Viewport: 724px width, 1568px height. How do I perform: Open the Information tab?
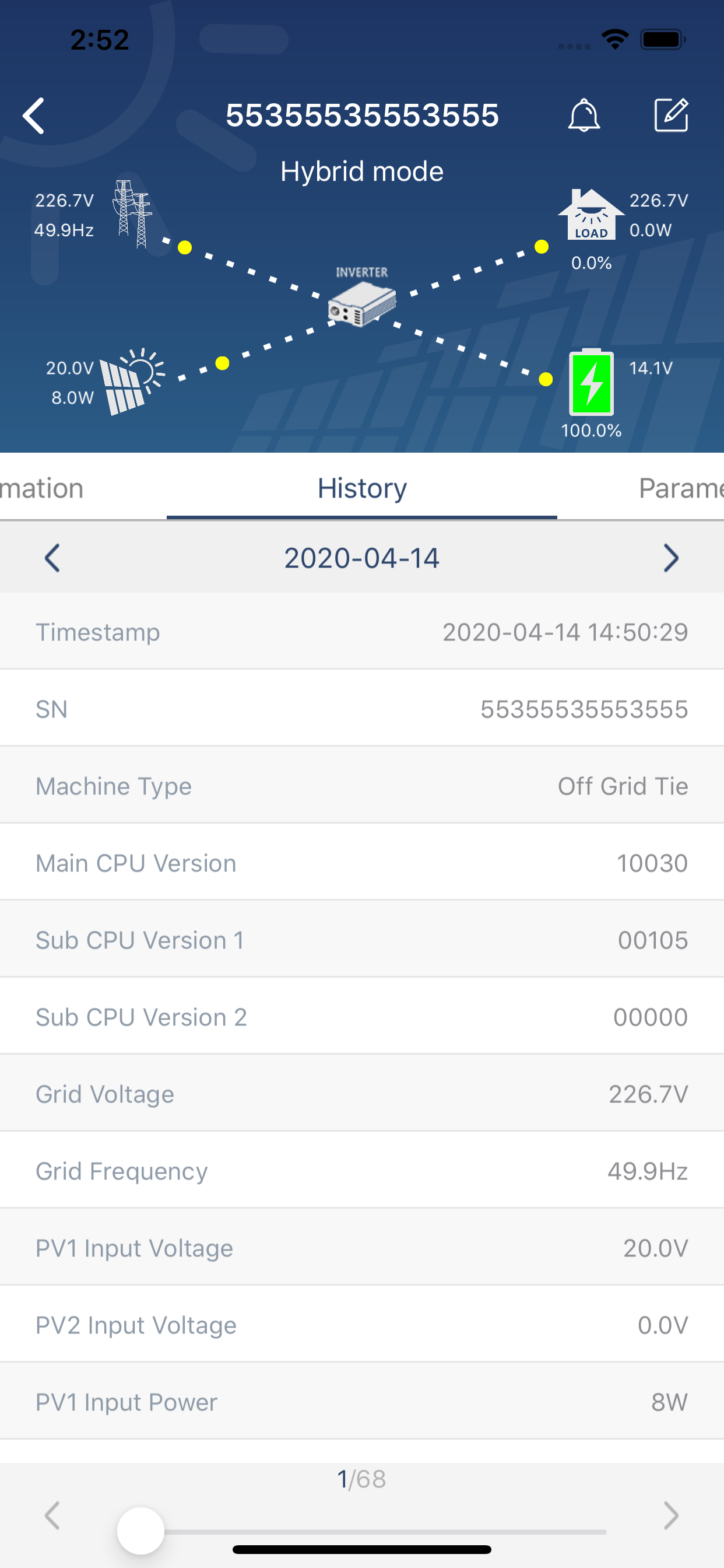tap(41, 488)
